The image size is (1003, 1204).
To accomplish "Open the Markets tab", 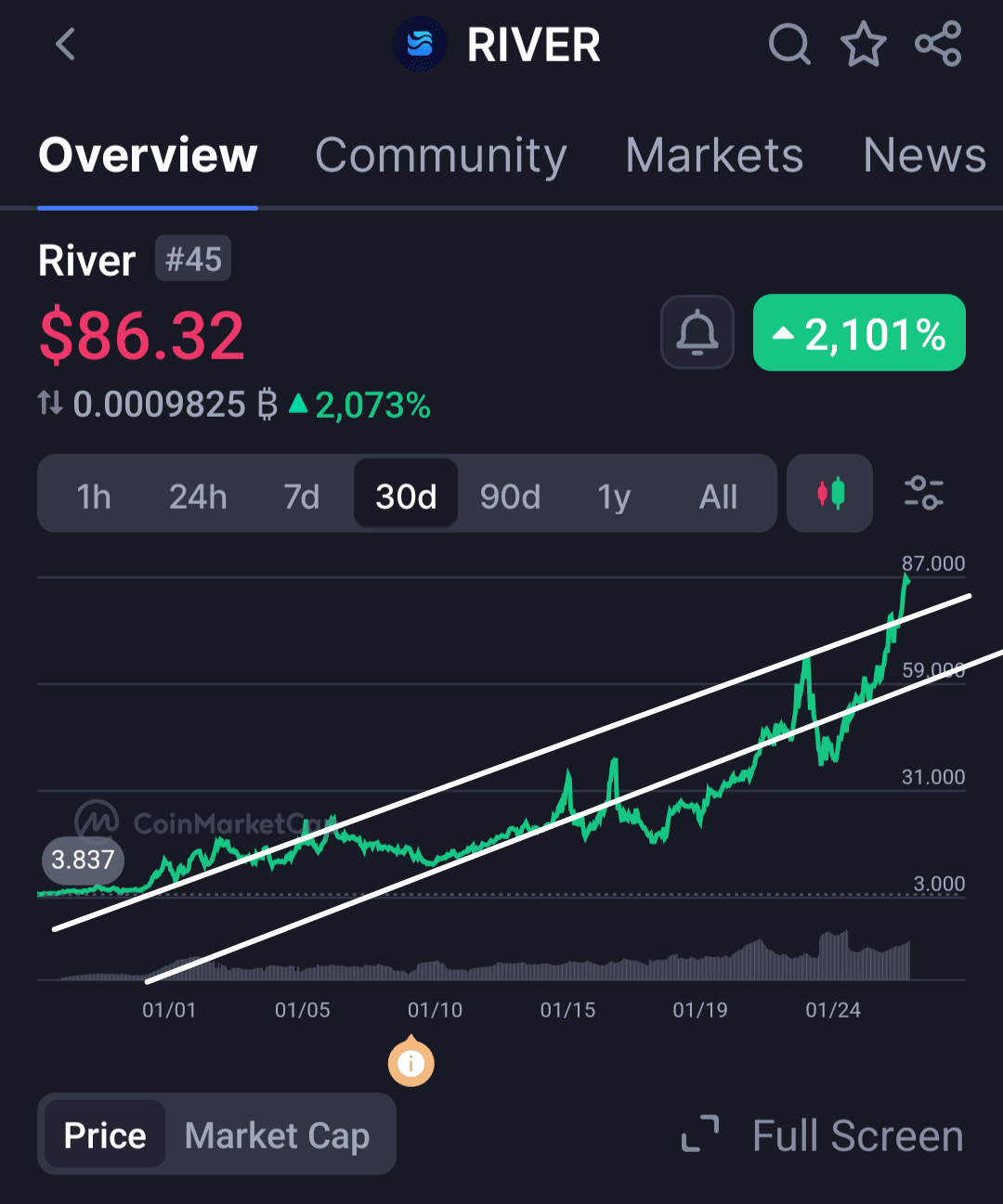I will tap(714, 155).
